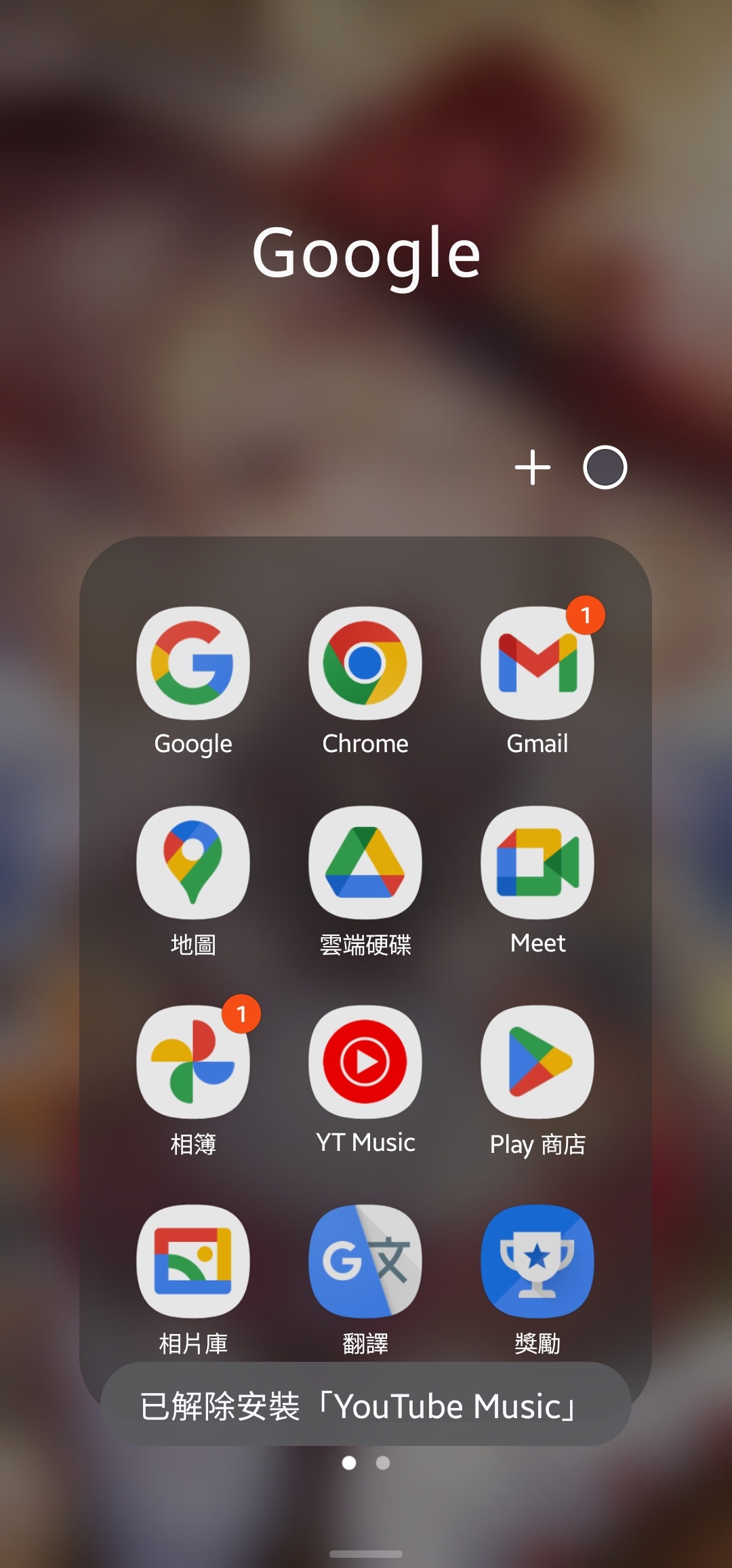Open 相簿 (Google Photos)

(x=193, y=1062)
